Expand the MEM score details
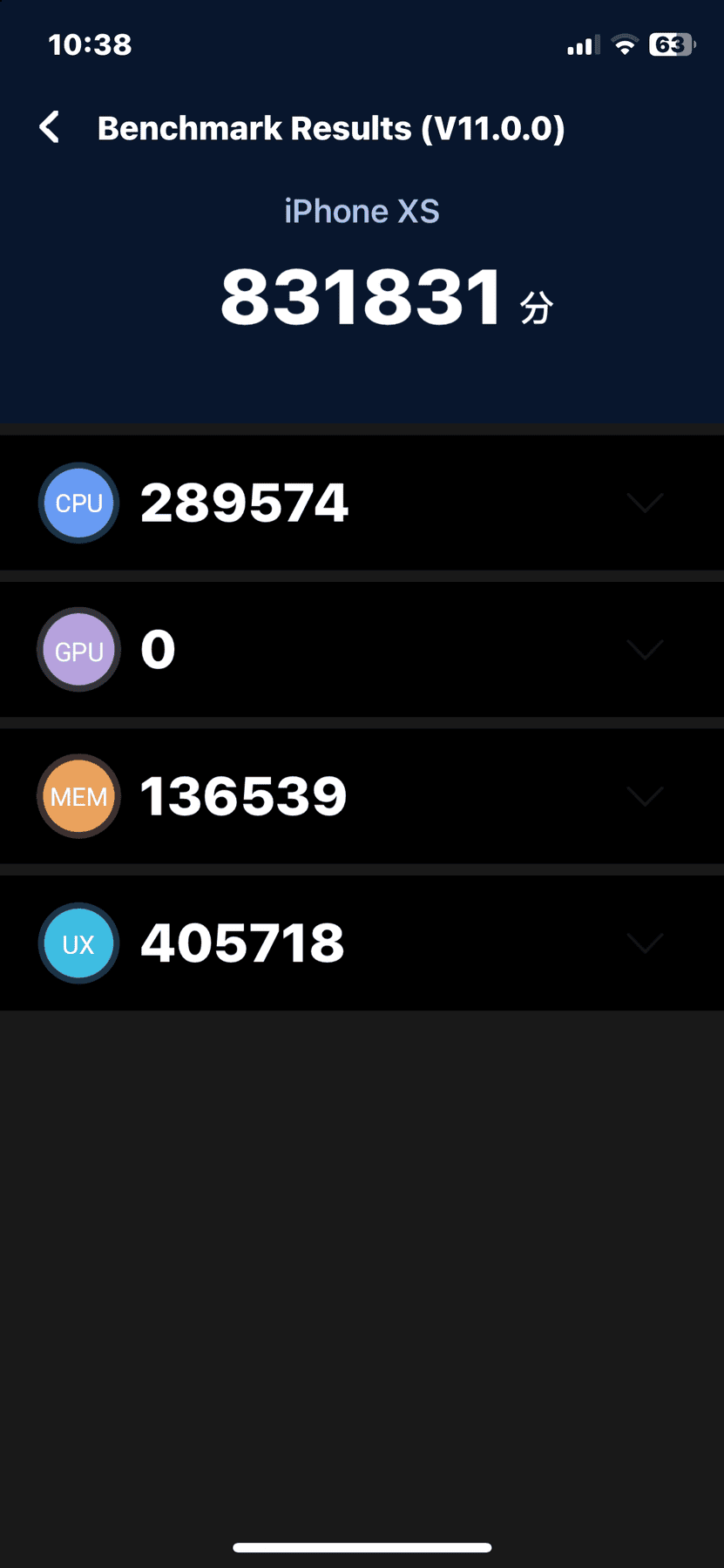The image size is (724, 1568). (x=646, y=796)
